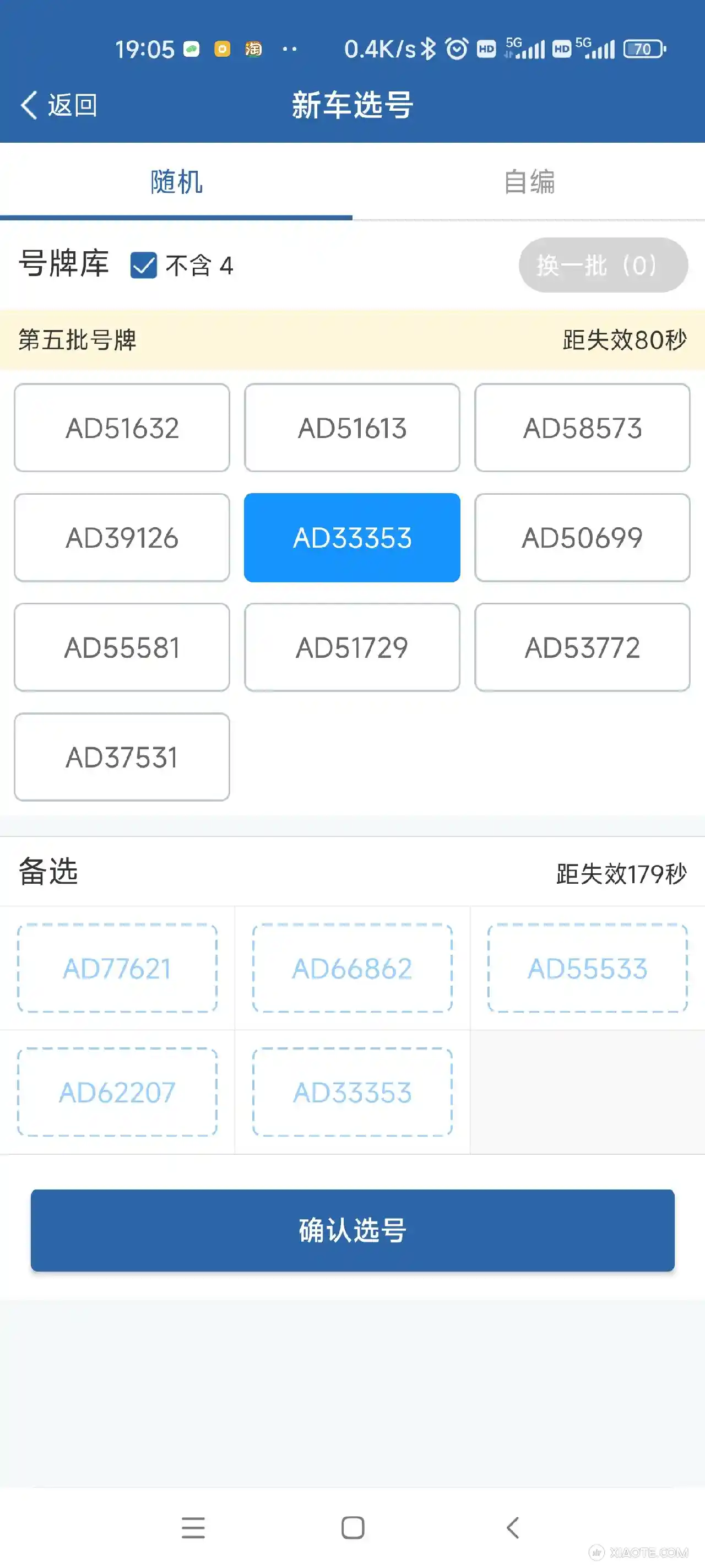705x1568 pixels.
Task: Tap the WeChat notification icon in status bar
Action: coord(192,48)
